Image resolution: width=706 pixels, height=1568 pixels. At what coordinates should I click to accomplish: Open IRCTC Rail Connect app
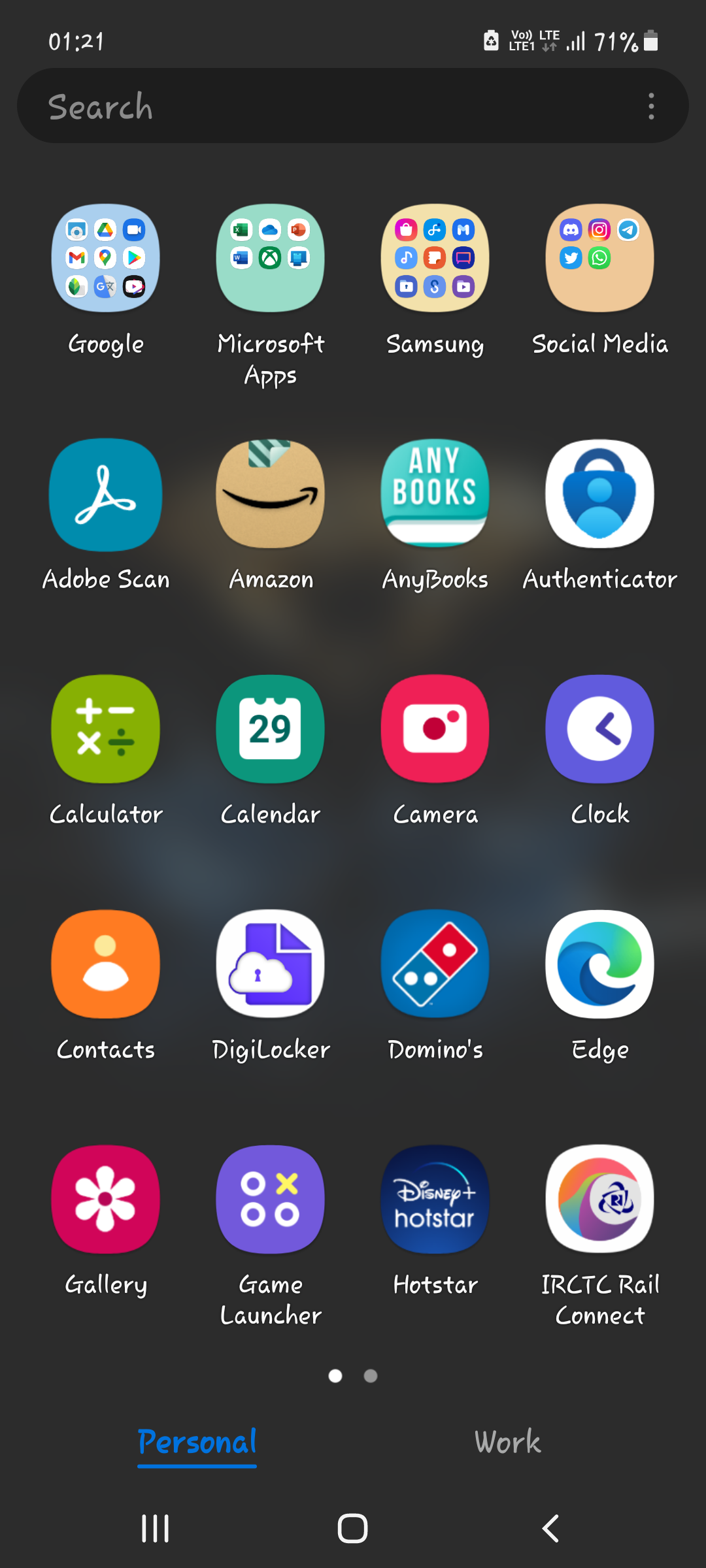coord(599,1200)
